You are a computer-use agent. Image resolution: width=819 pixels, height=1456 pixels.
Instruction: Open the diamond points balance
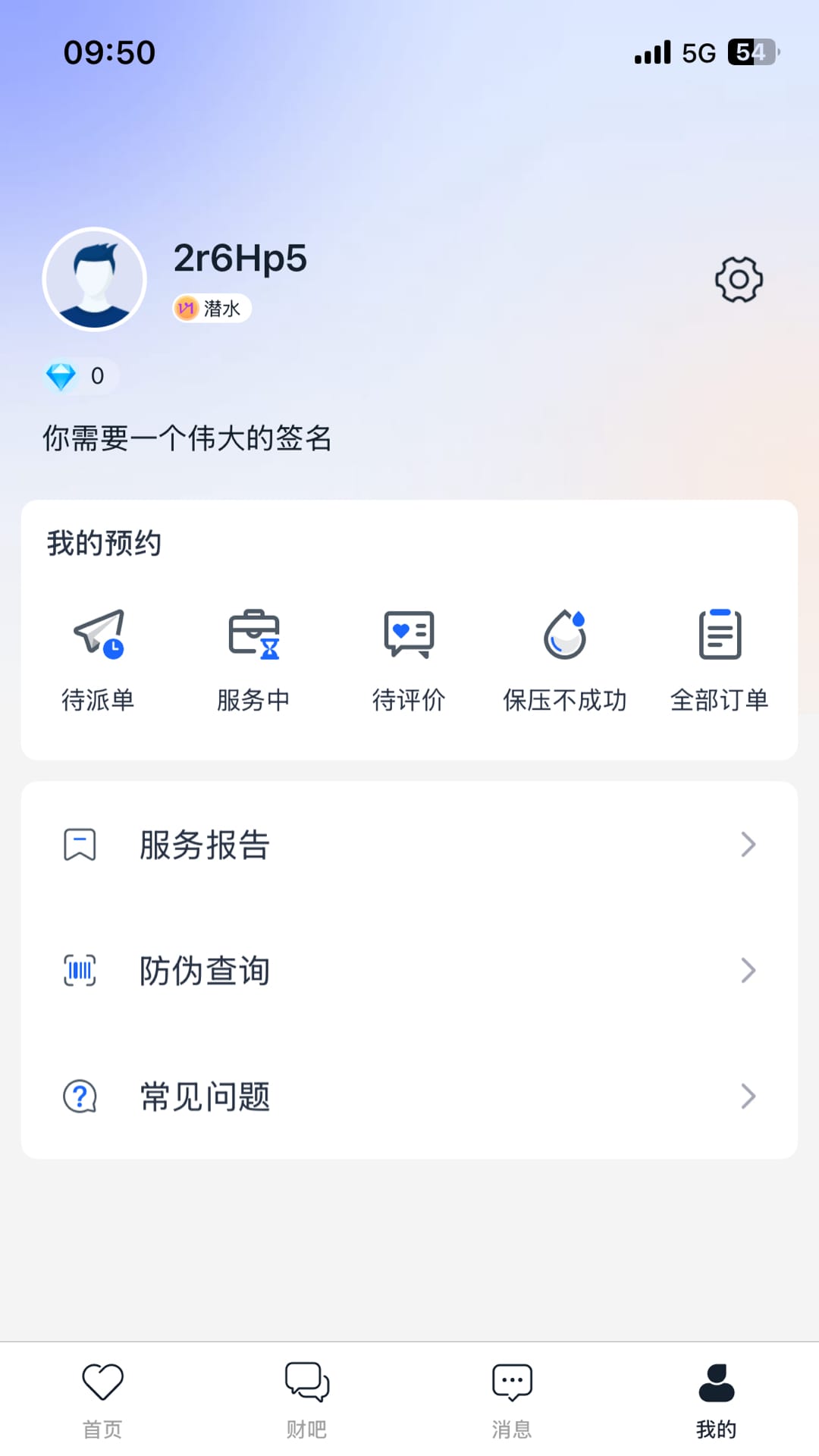80,376
